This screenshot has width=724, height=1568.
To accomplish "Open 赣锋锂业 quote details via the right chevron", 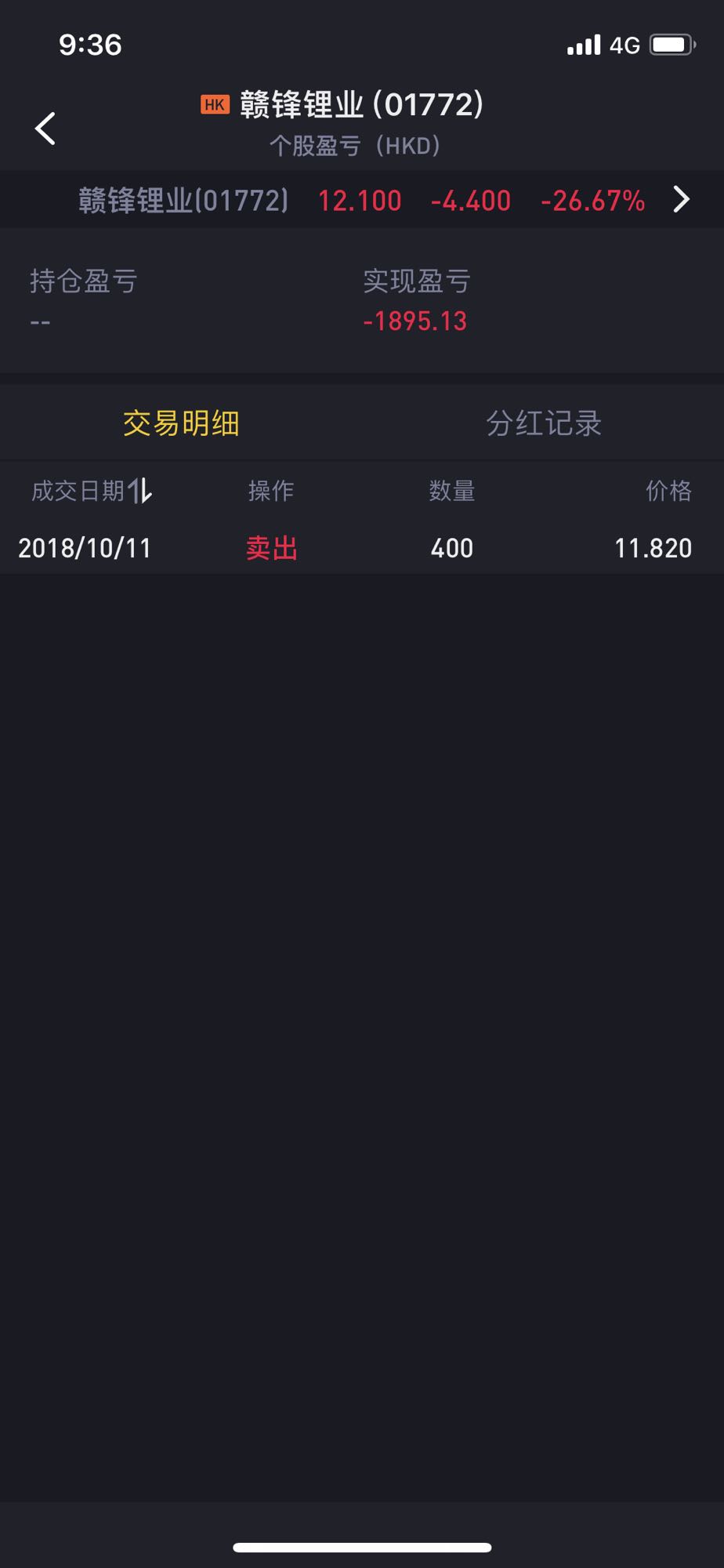I will (681, 200).
